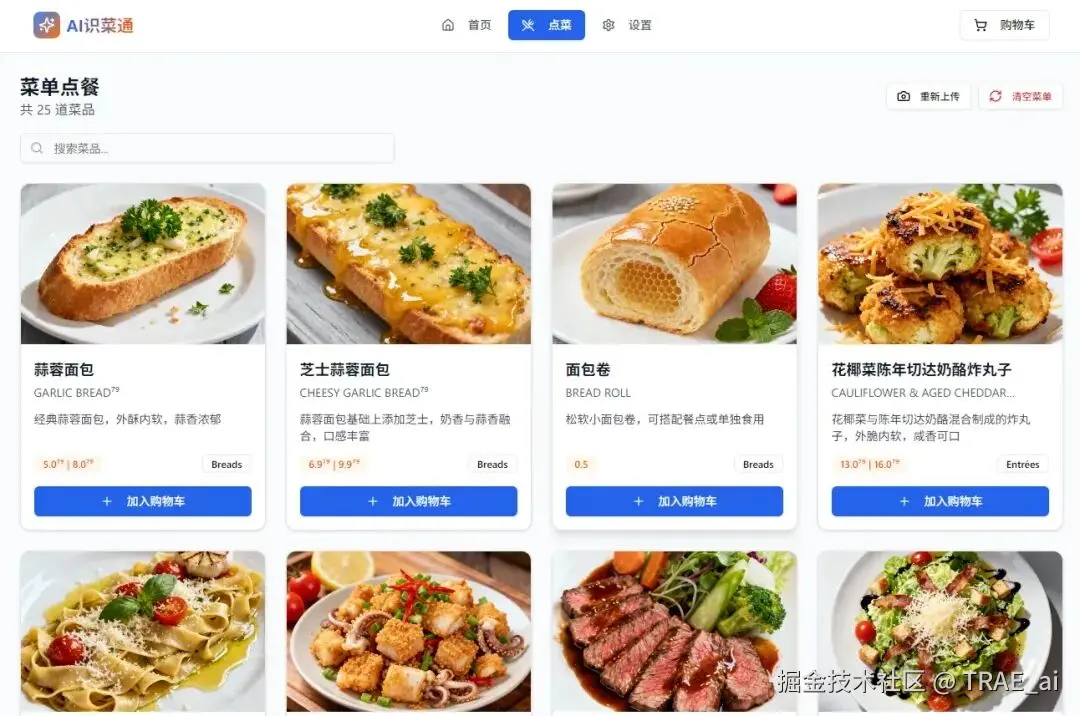Screen dimensions: 1080x716
Task: Open the 蒜蓉面包 dish card
Action: tap(143, 264)
